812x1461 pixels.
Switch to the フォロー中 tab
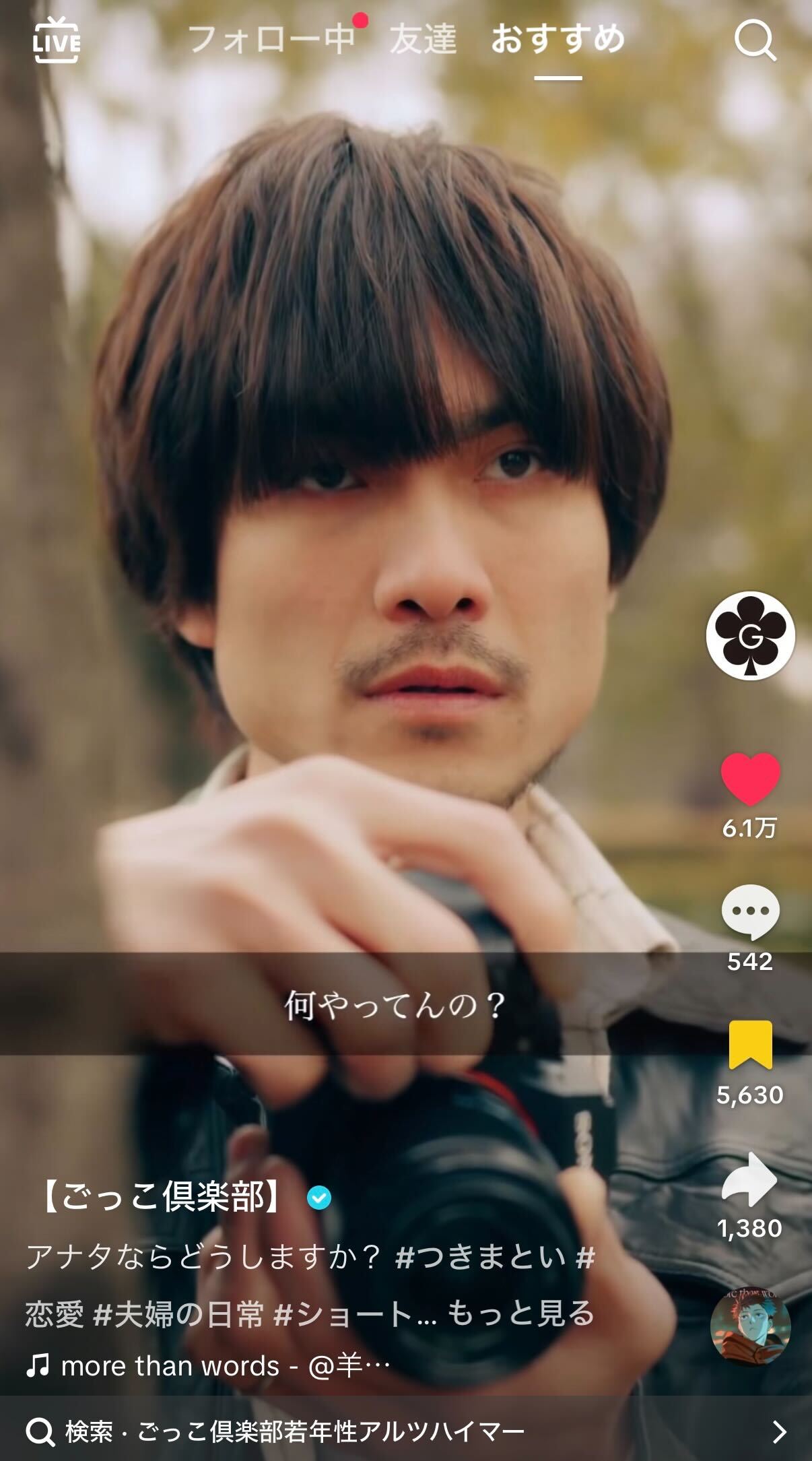[271, 39]
